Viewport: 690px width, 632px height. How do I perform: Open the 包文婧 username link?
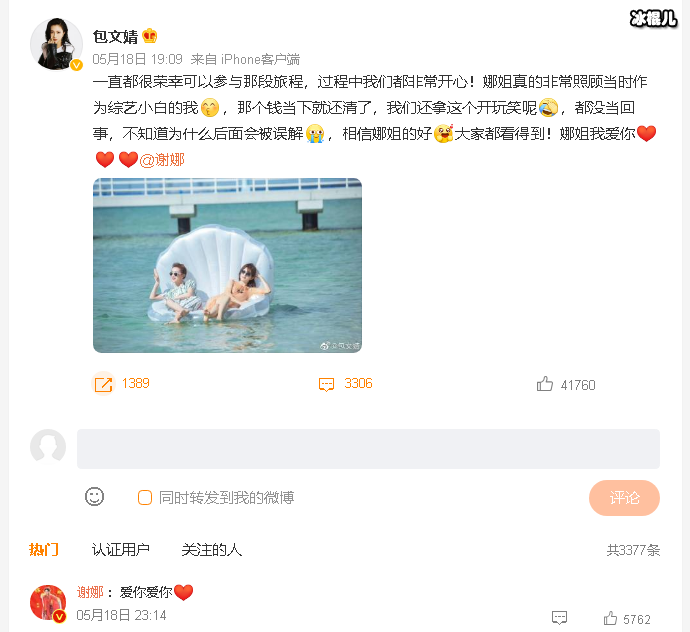click(x=114, y=37)
